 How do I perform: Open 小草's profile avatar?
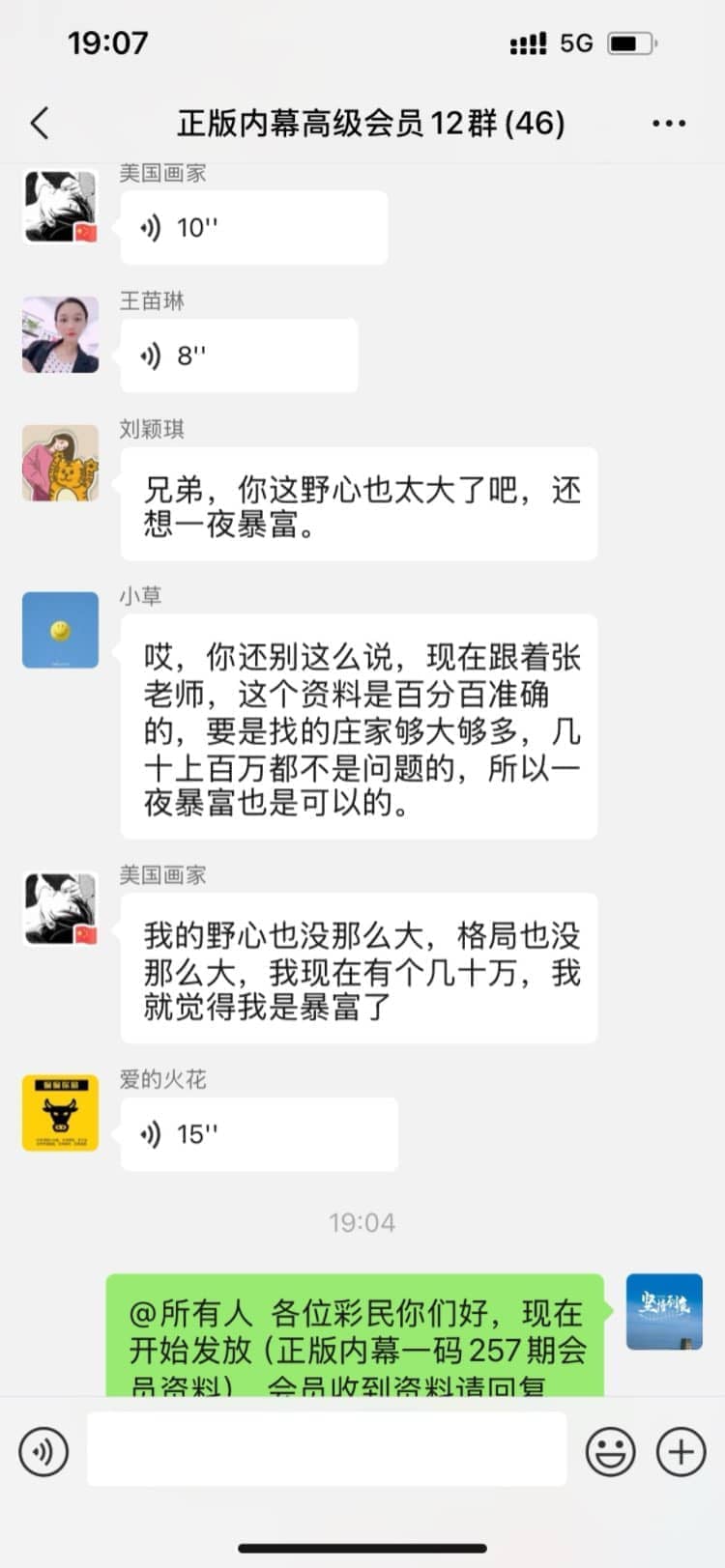click(60, 630)
